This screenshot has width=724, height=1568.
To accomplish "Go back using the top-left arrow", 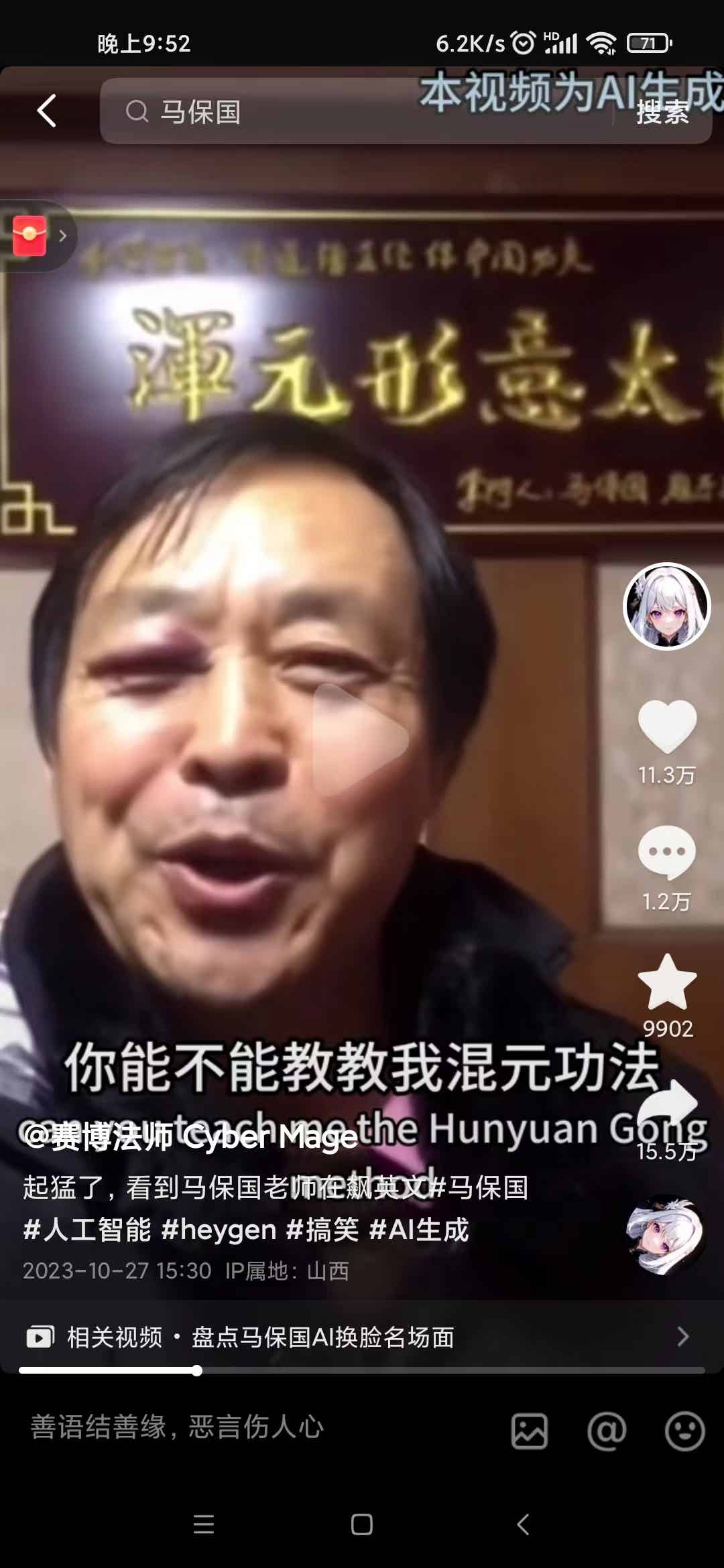I will [x=47, y=111].
